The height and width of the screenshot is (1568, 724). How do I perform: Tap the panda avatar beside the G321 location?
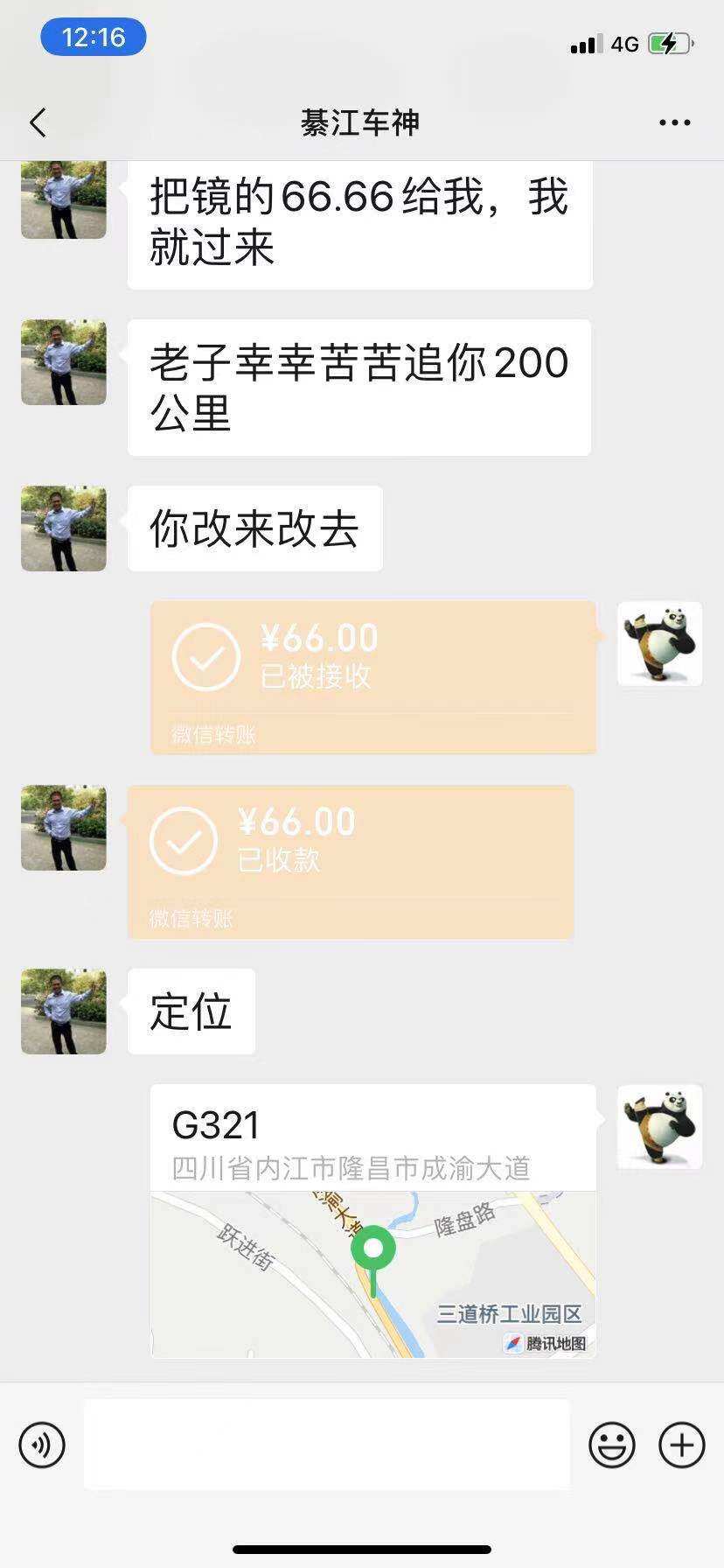[659, 1127]
